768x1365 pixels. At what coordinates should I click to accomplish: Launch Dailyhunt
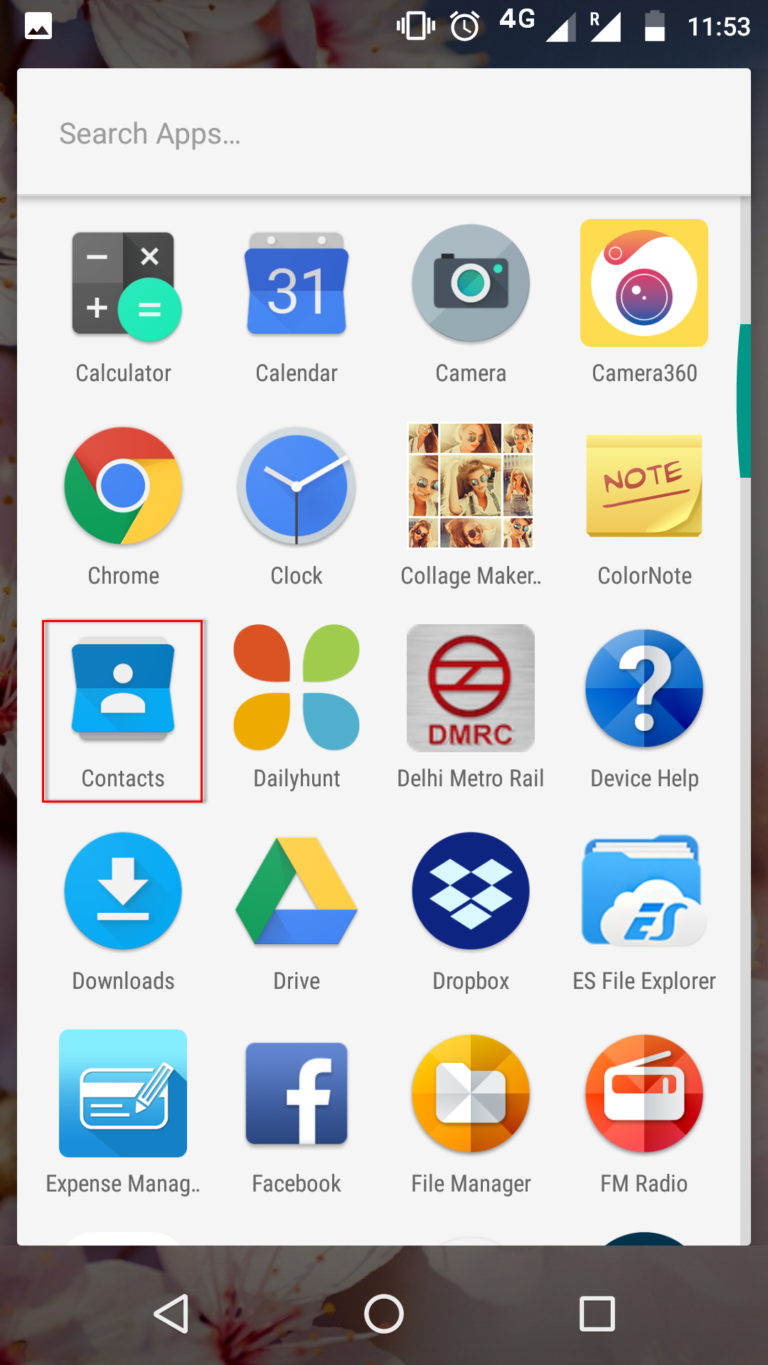(x=297, y=690)
